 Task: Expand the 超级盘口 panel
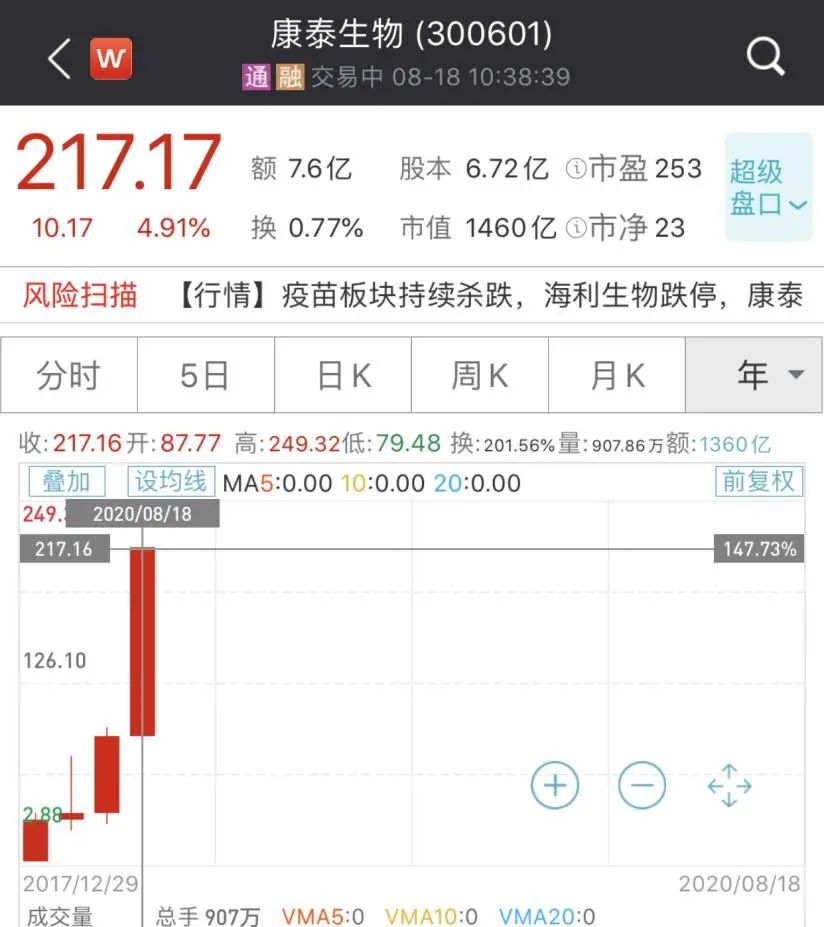(768, 187)
